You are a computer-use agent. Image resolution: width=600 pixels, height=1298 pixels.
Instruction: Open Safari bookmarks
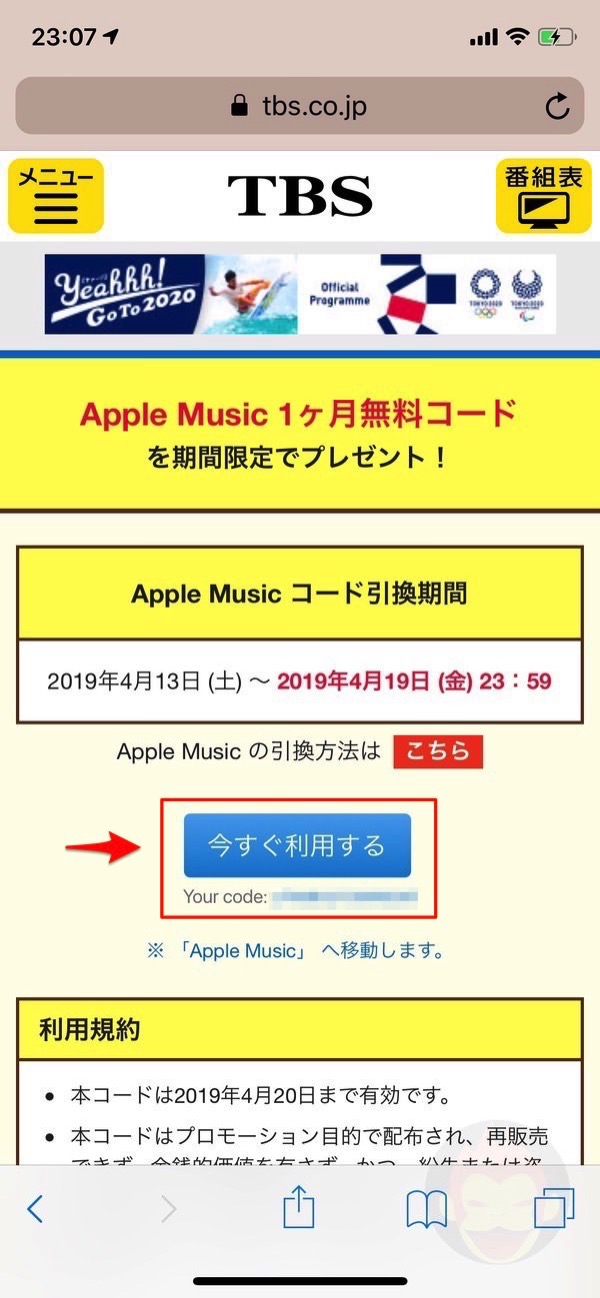[x=426, y=1210]
